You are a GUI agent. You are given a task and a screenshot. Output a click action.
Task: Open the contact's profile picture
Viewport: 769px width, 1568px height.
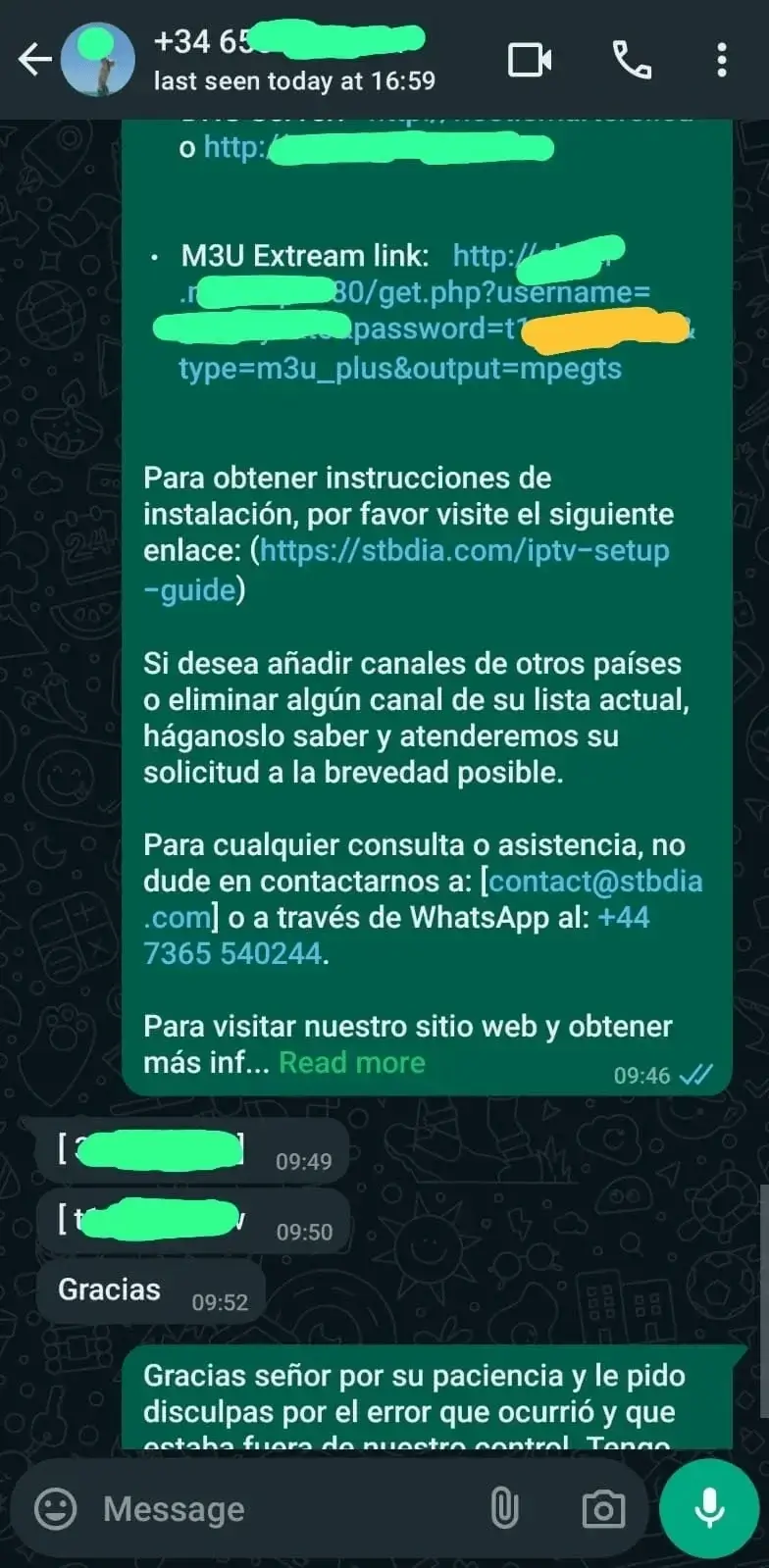coord(98,60)
